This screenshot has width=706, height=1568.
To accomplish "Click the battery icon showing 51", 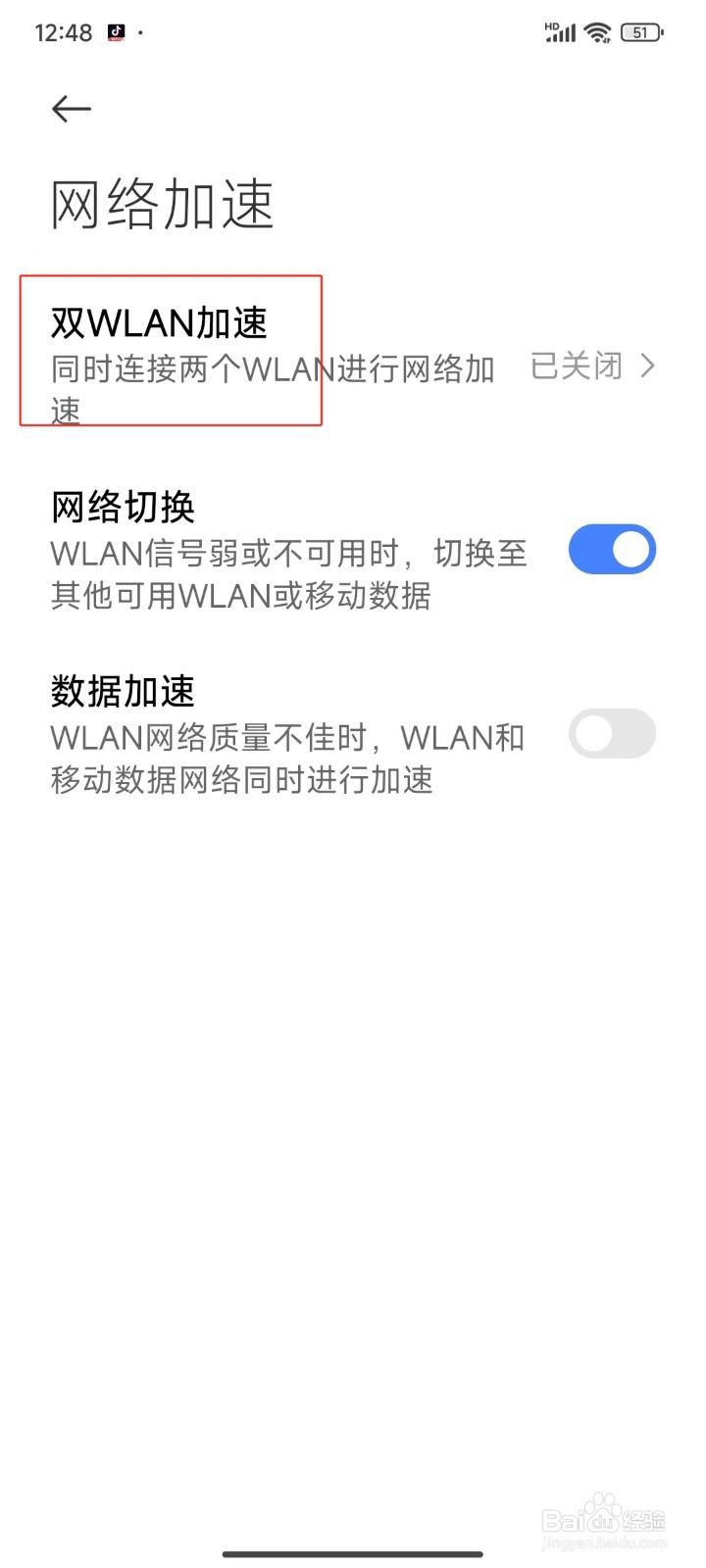I will (x=639, y=32).
